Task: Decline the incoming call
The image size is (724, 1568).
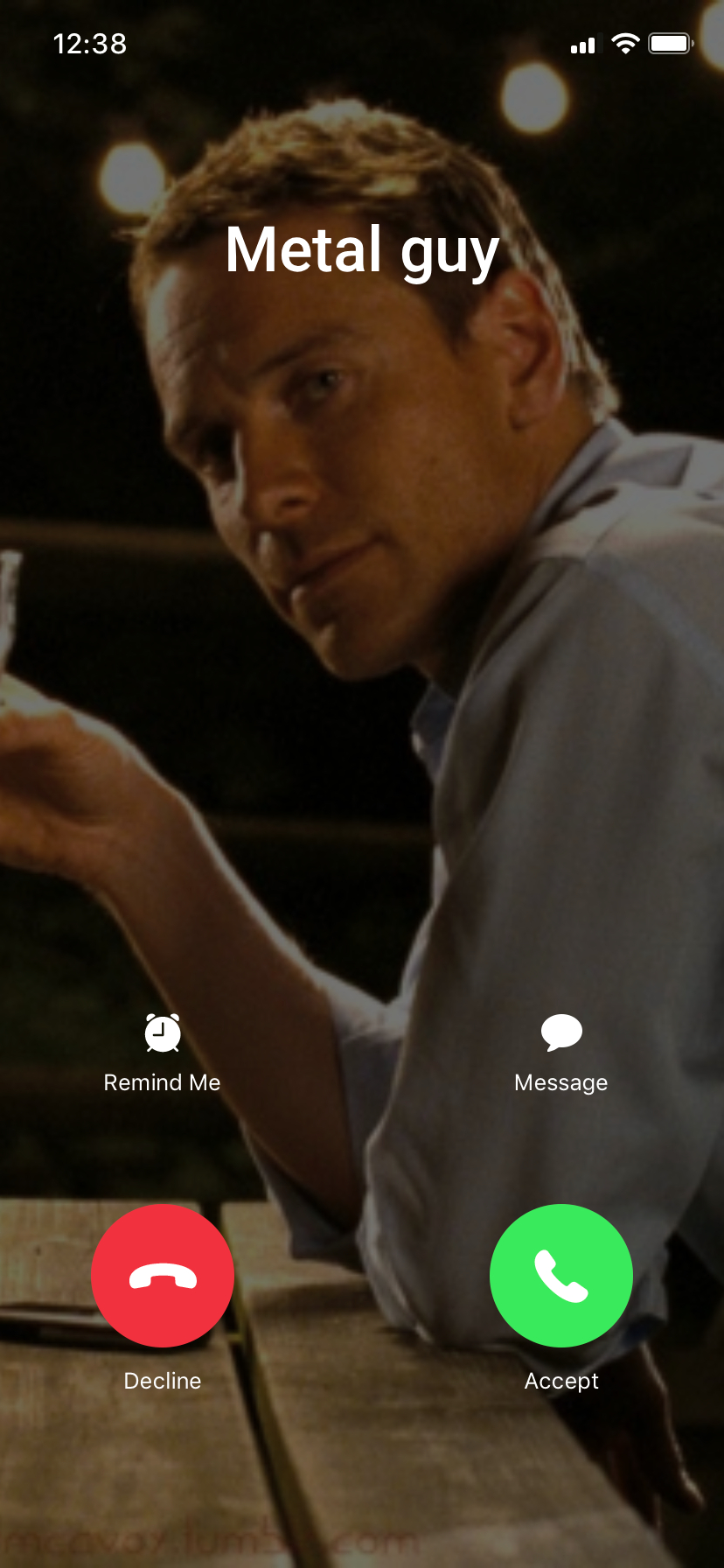Action: point(163,1275)
